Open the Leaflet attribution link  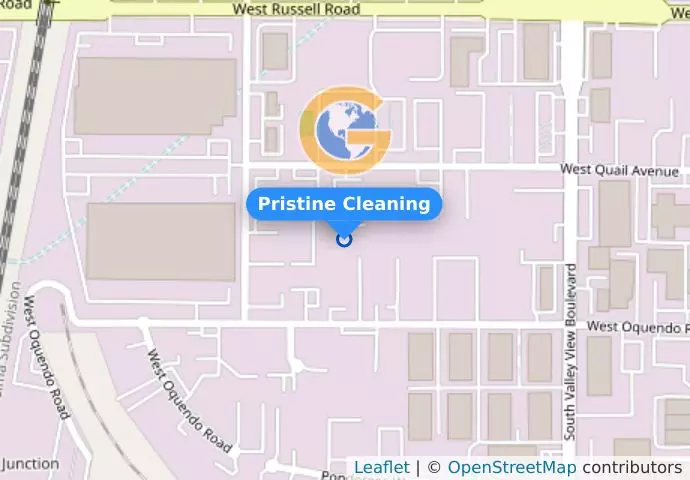[x=381, y=468]
